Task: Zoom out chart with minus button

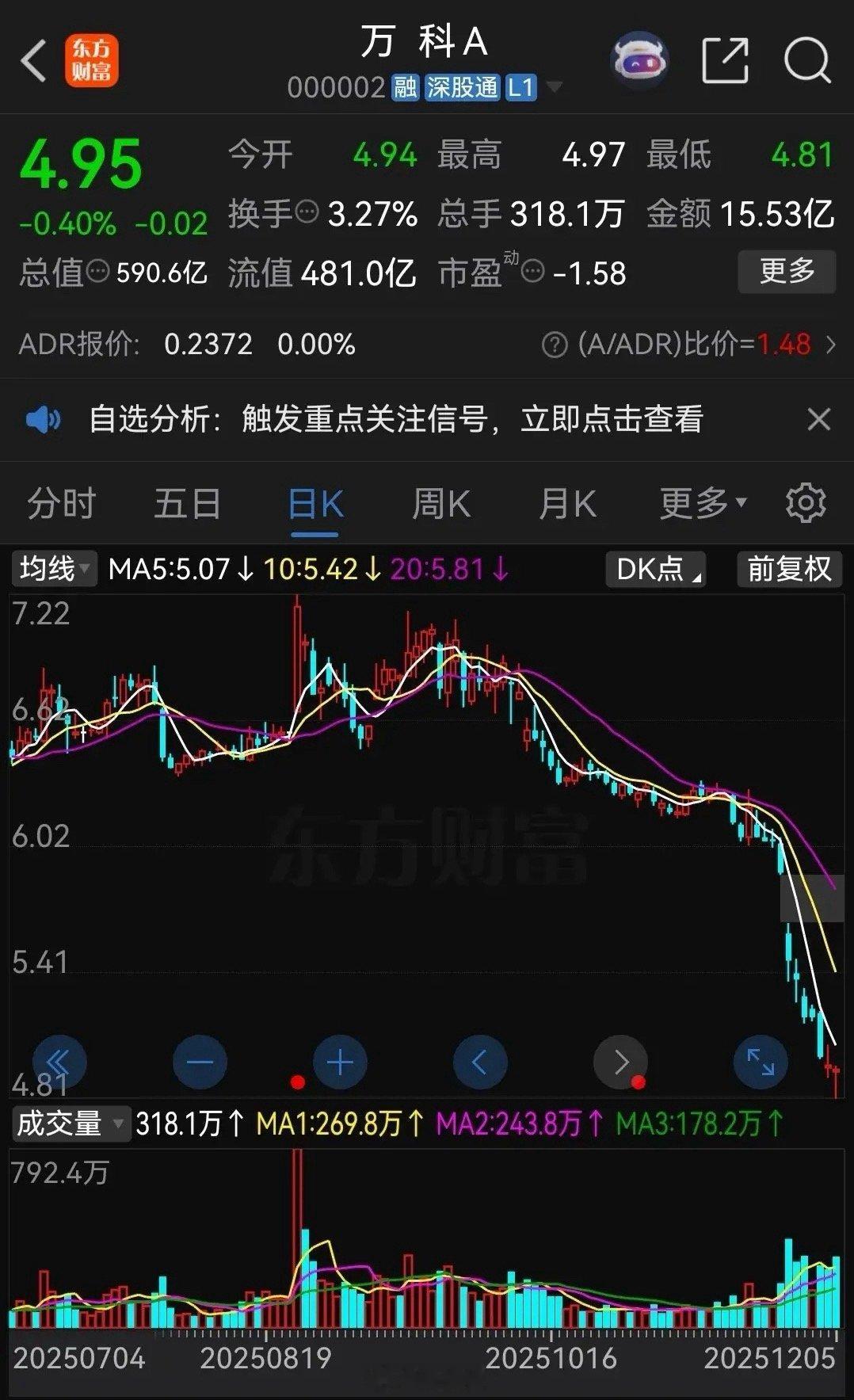Action: coord(200,1062)
